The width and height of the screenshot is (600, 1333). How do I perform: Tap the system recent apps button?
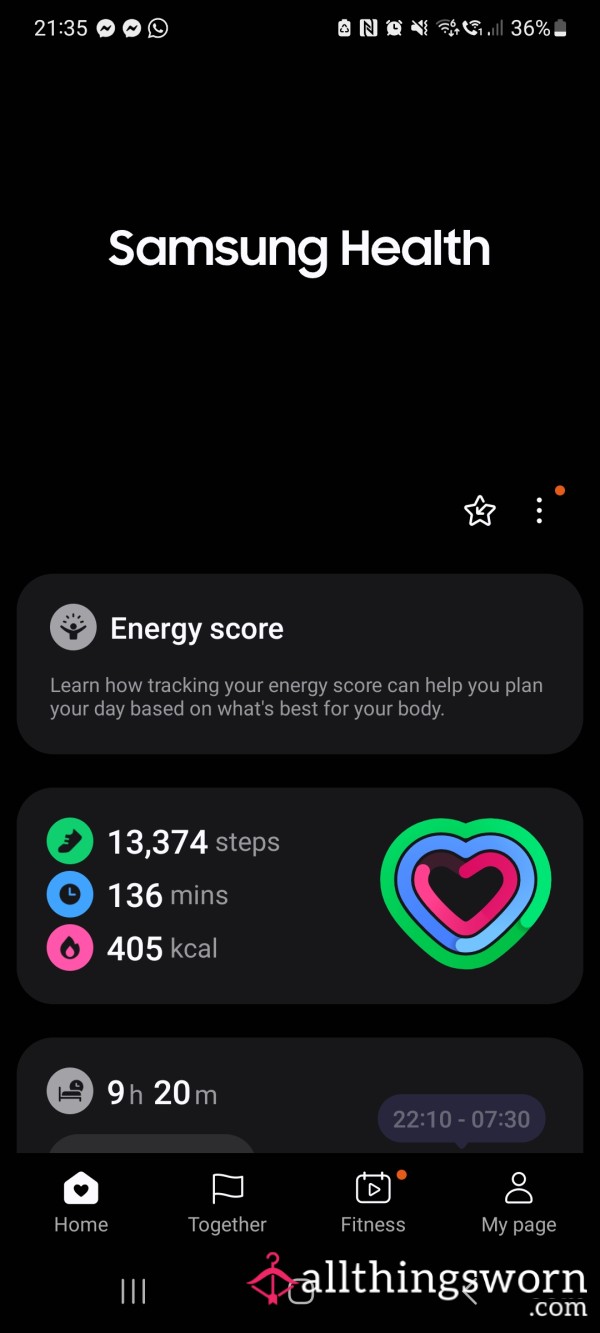(133, 1291)
